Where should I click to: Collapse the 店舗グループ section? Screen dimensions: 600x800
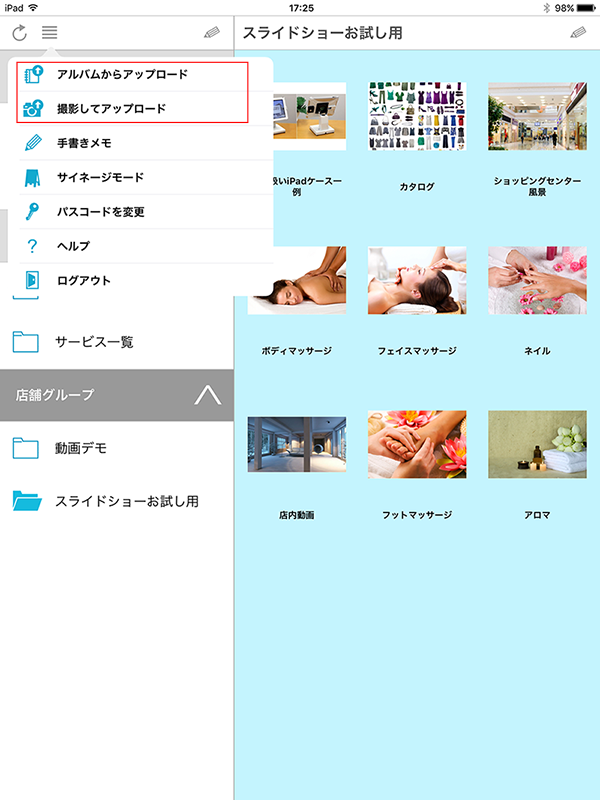tap(207, 395)
